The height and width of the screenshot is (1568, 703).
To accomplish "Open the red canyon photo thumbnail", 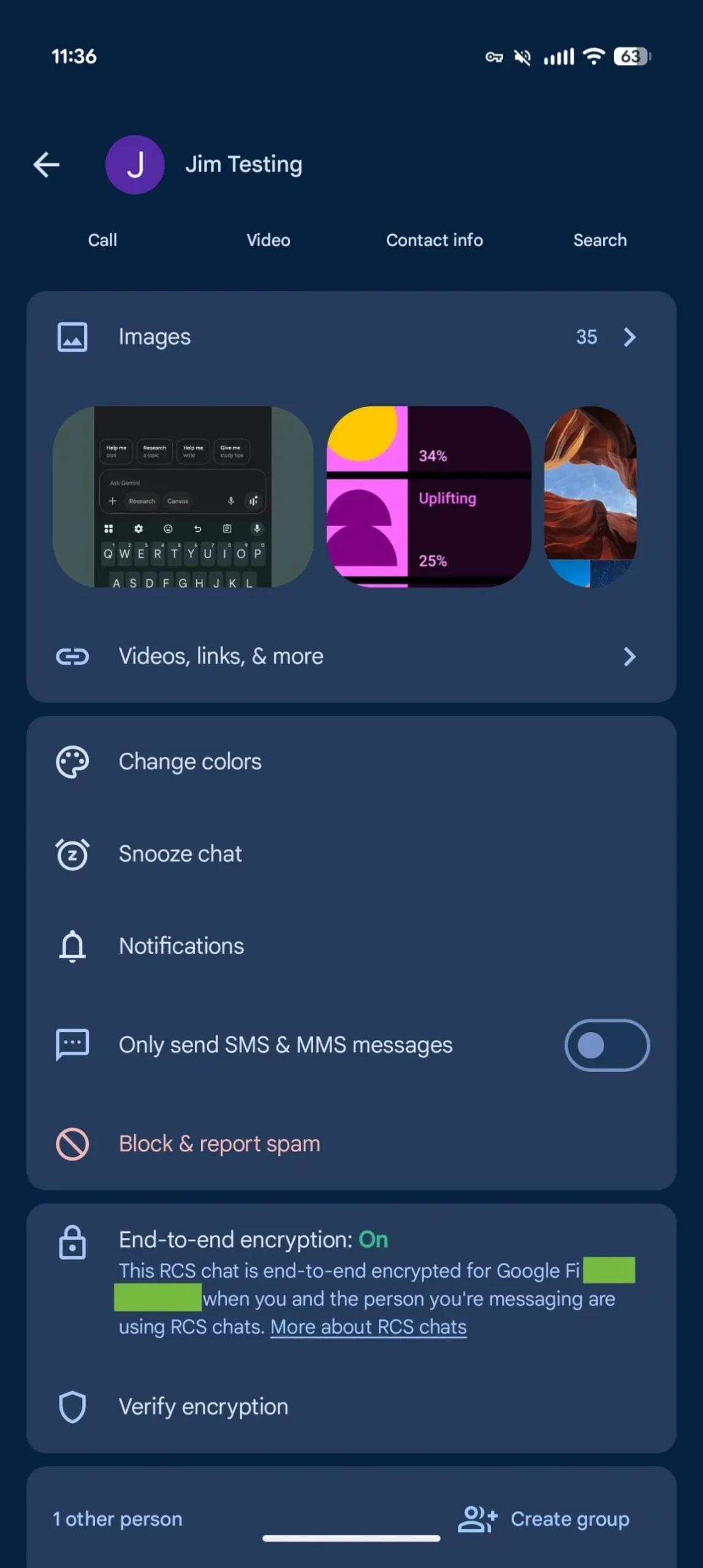I will tap(590, 497).
